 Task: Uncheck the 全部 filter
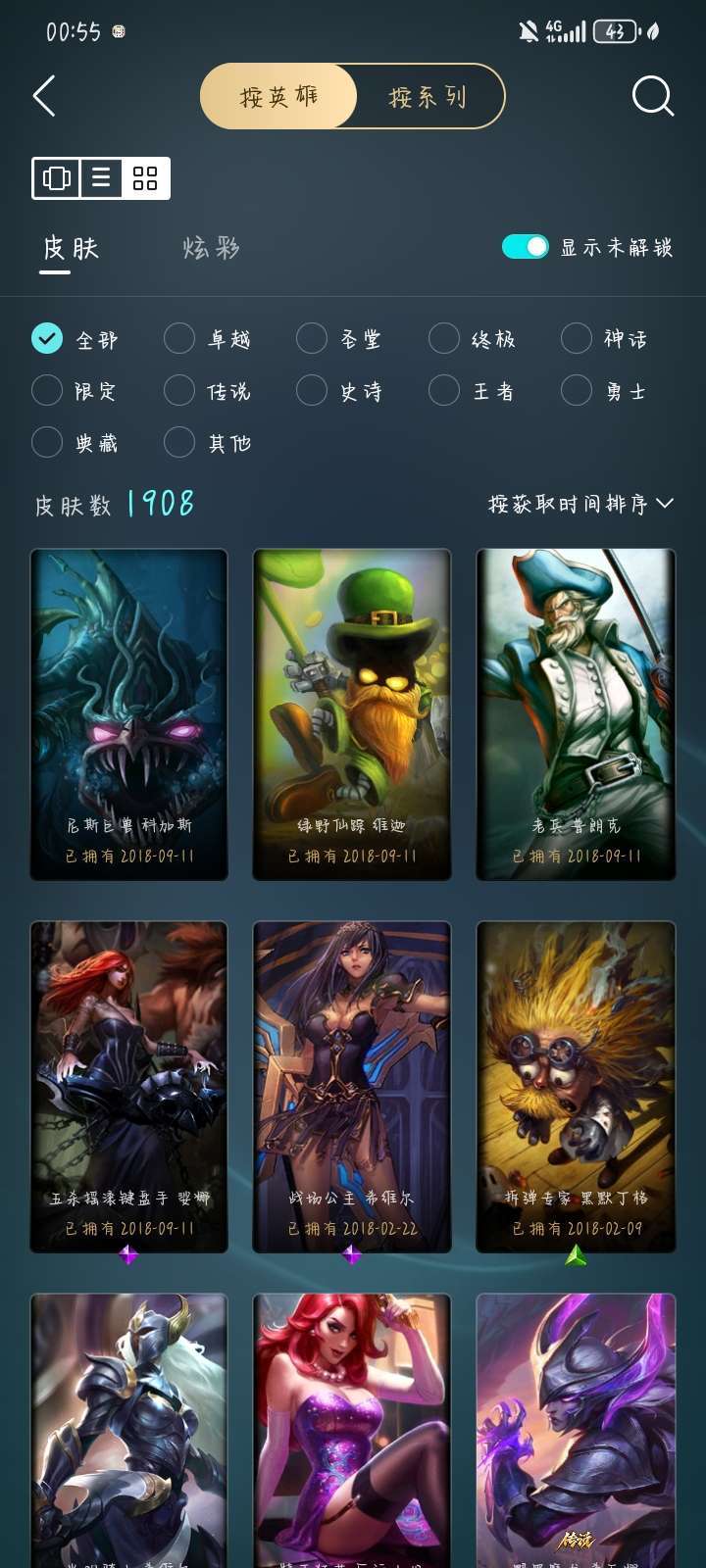[46, 337]
